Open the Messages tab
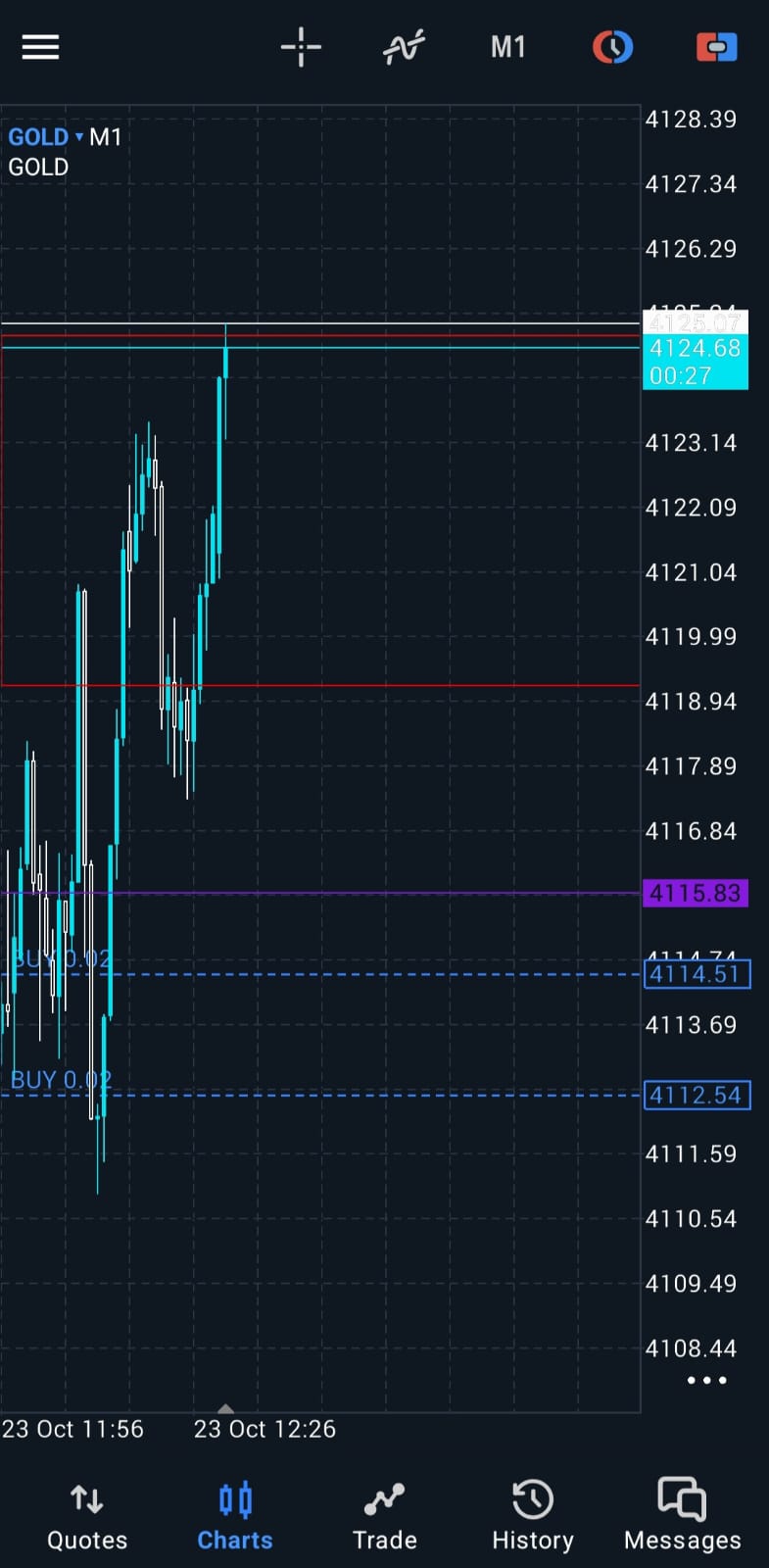Image resolution: width=769 pixels, height=1568 pixels. click(682, 1516)
